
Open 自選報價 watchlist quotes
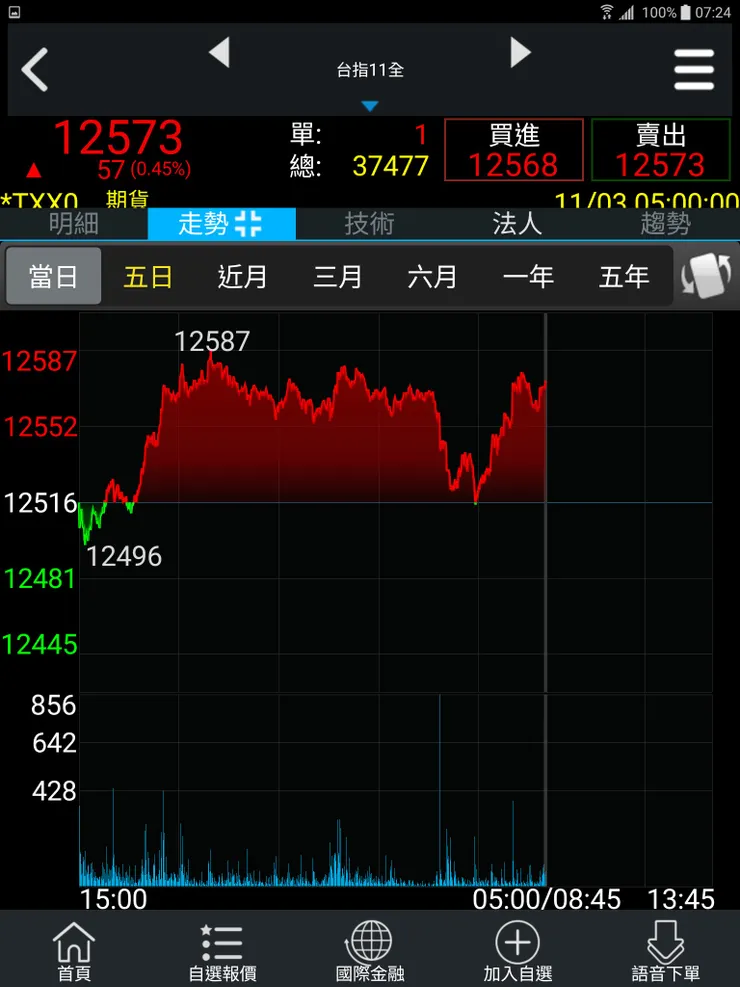pyautogui.click(x=221, y=948)
